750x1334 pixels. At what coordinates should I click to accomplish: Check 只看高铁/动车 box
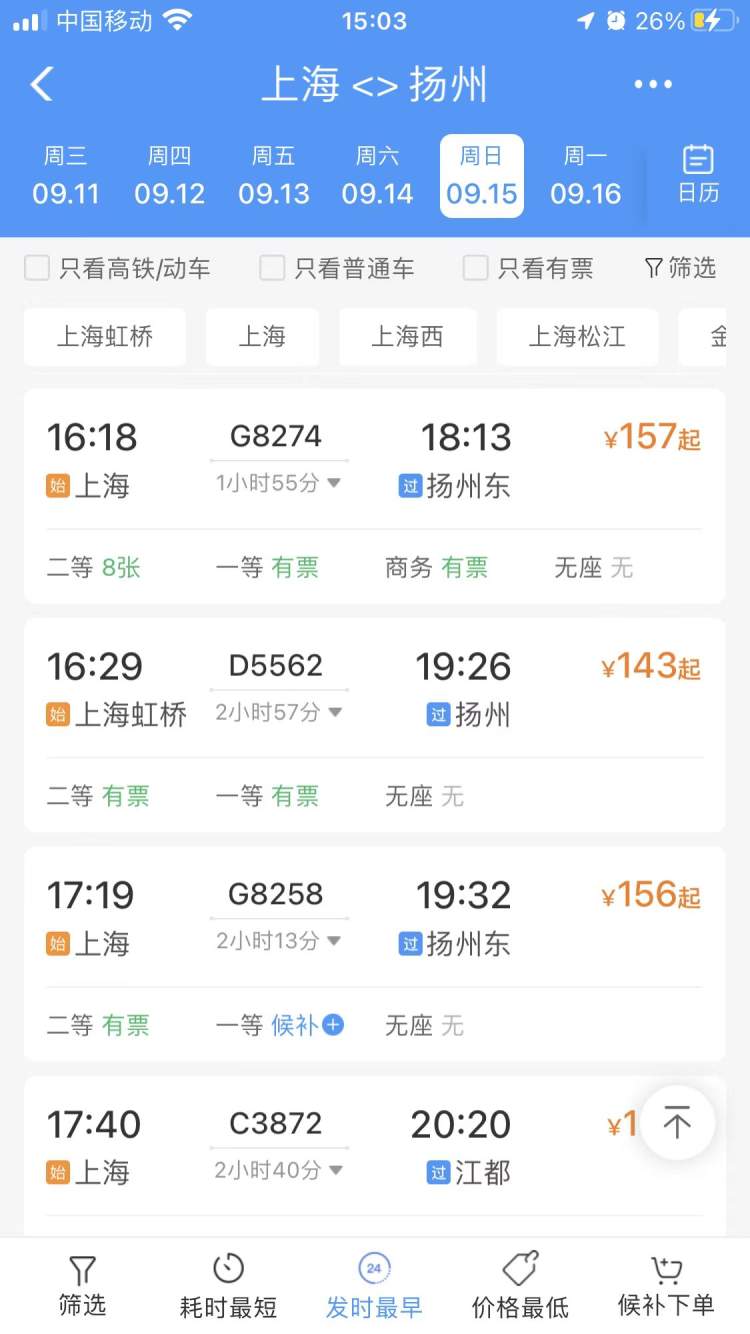(37, 268)
